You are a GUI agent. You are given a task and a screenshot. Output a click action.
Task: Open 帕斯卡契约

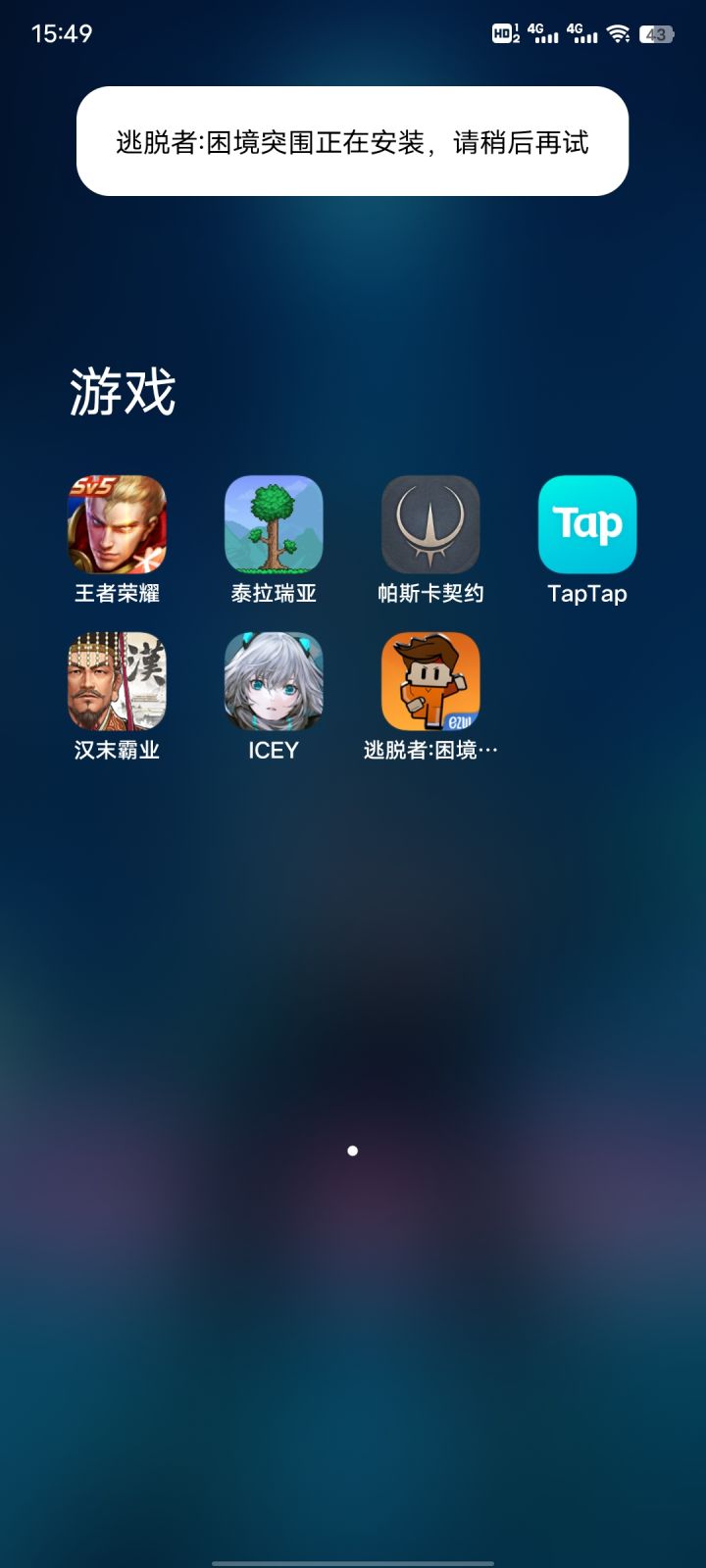(429, 524)
